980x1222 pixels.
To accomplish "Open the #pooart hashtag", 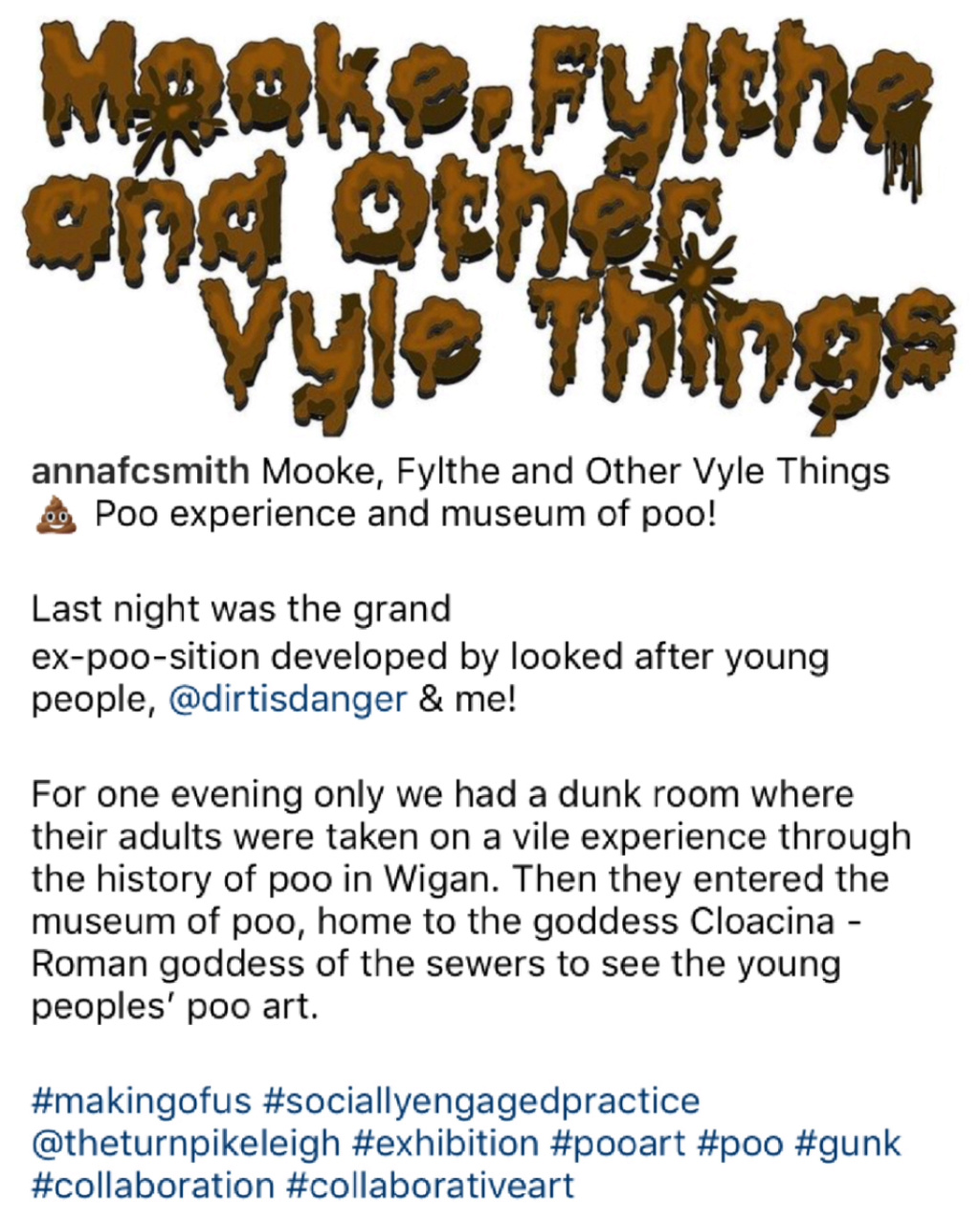I will coord(618,1143).
